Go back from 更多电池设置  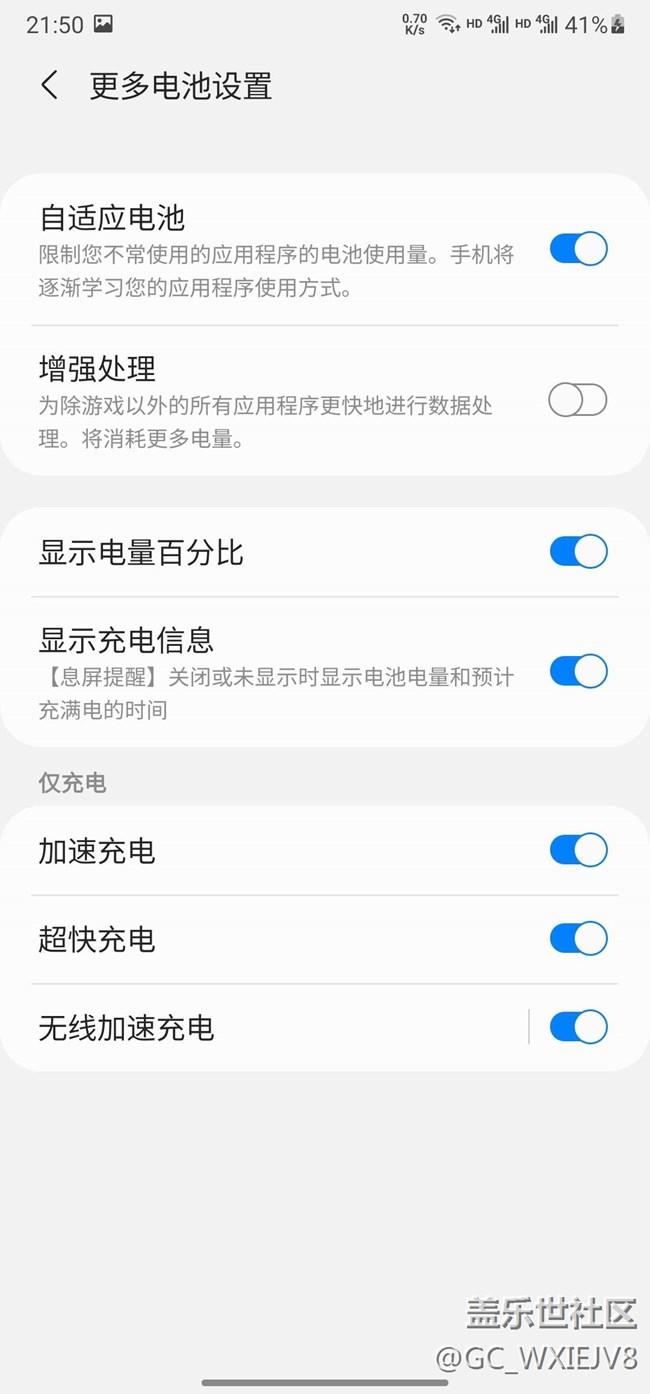50,86
